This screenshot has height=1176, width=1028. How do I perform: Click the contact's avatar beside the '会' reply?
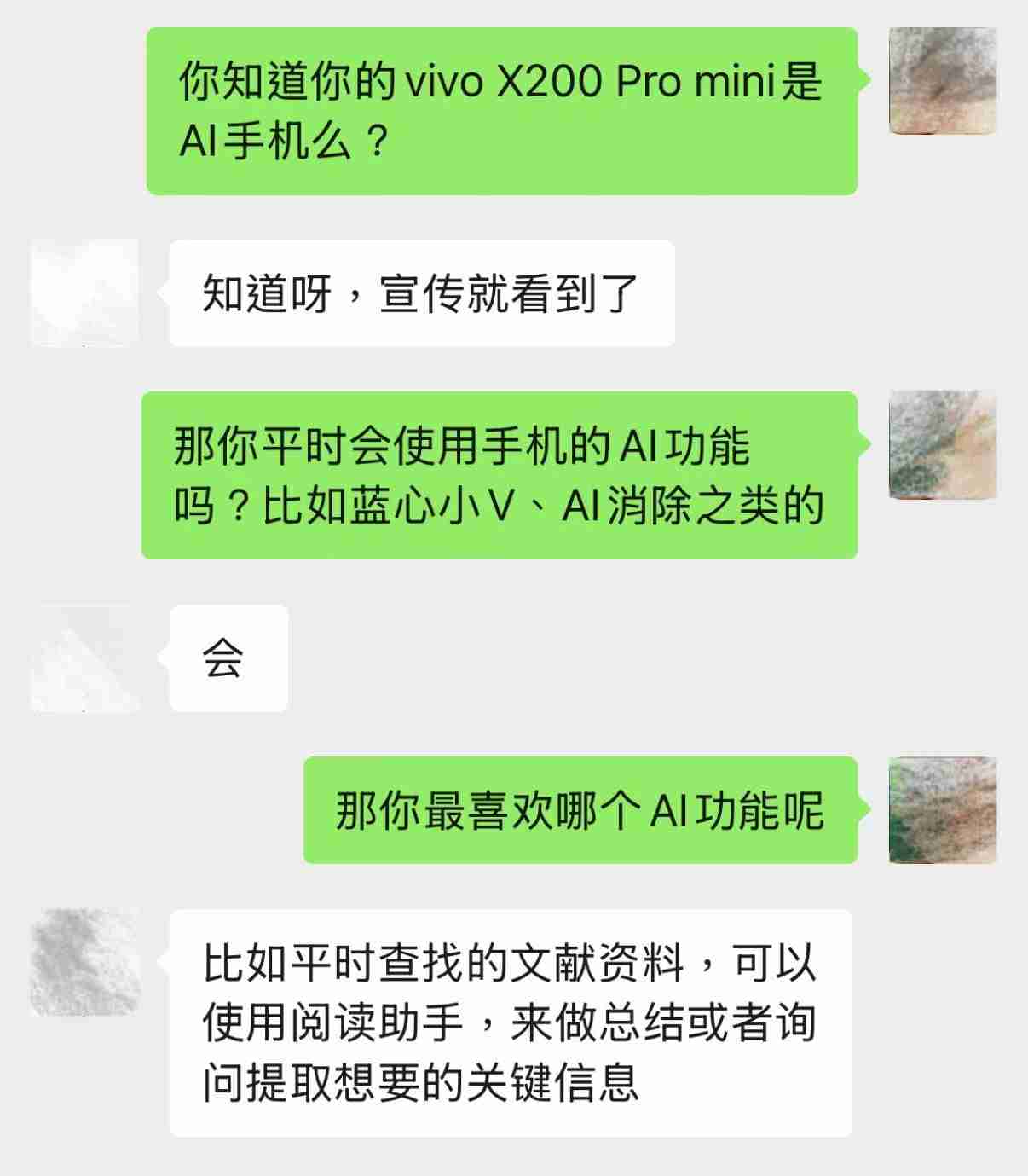click(x=85, y=657)
